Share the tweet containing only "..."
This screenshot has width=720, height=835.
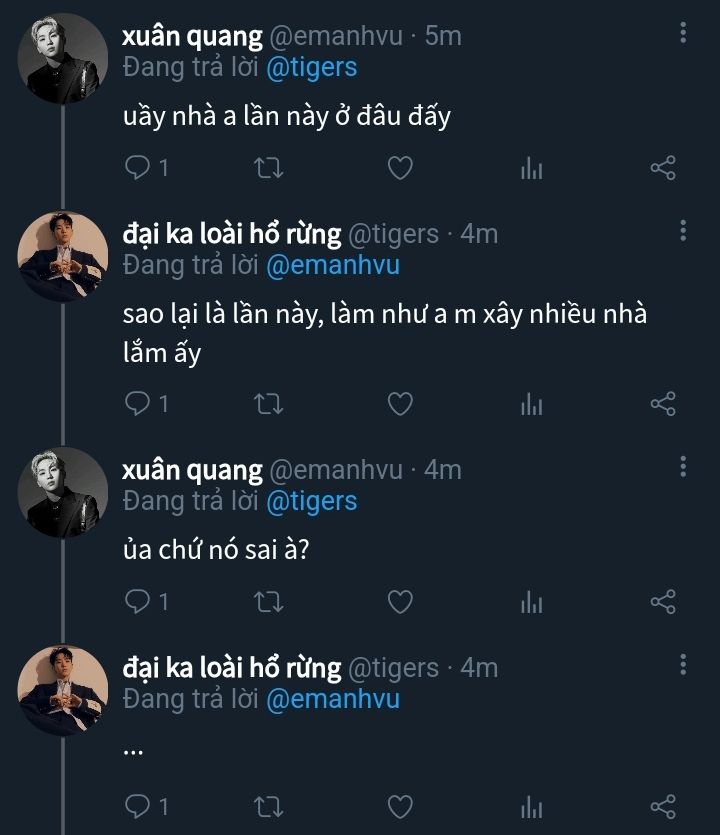tap(663, 806)
